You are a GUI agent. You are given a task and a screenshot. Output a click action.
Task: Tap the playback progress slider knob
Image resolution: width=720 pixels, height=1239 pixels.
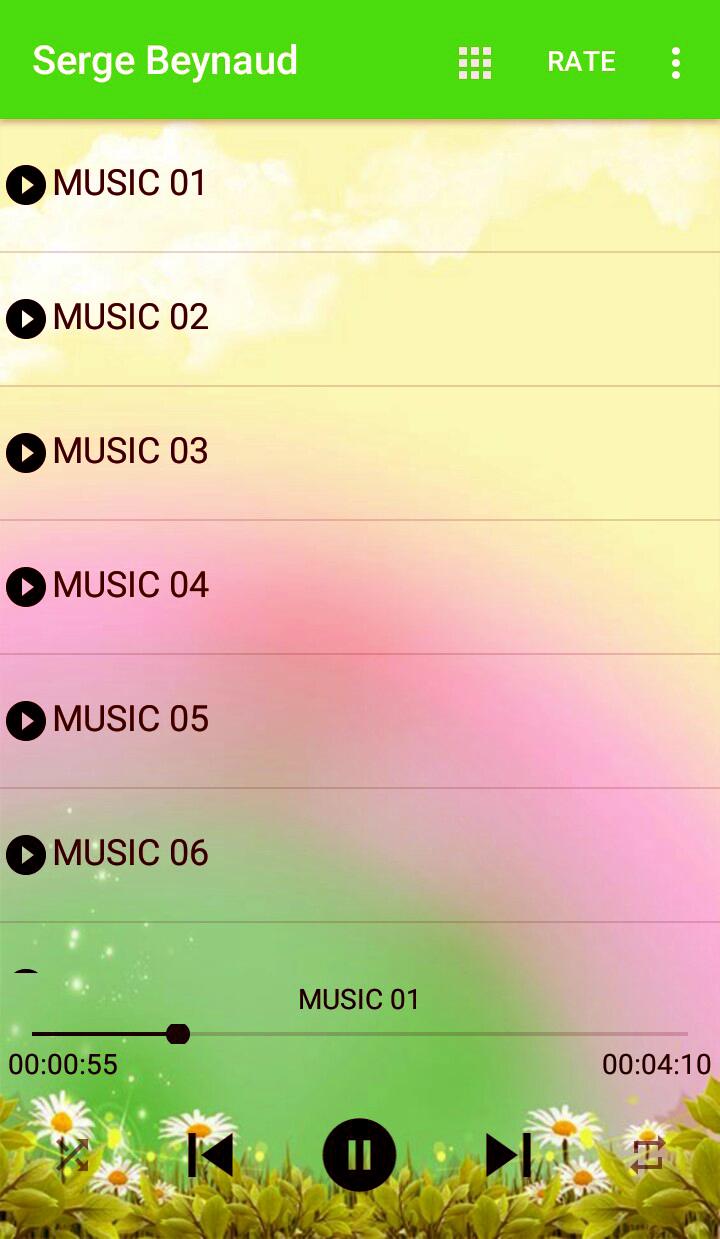[178, 1034]
